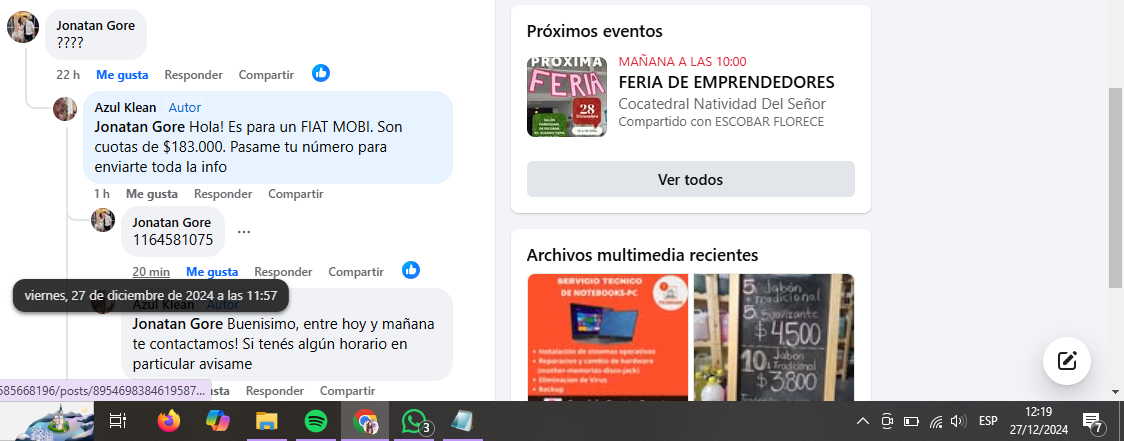Share the 1164581075 comment
The image size is (1124, 441).
tap(356, 271)
